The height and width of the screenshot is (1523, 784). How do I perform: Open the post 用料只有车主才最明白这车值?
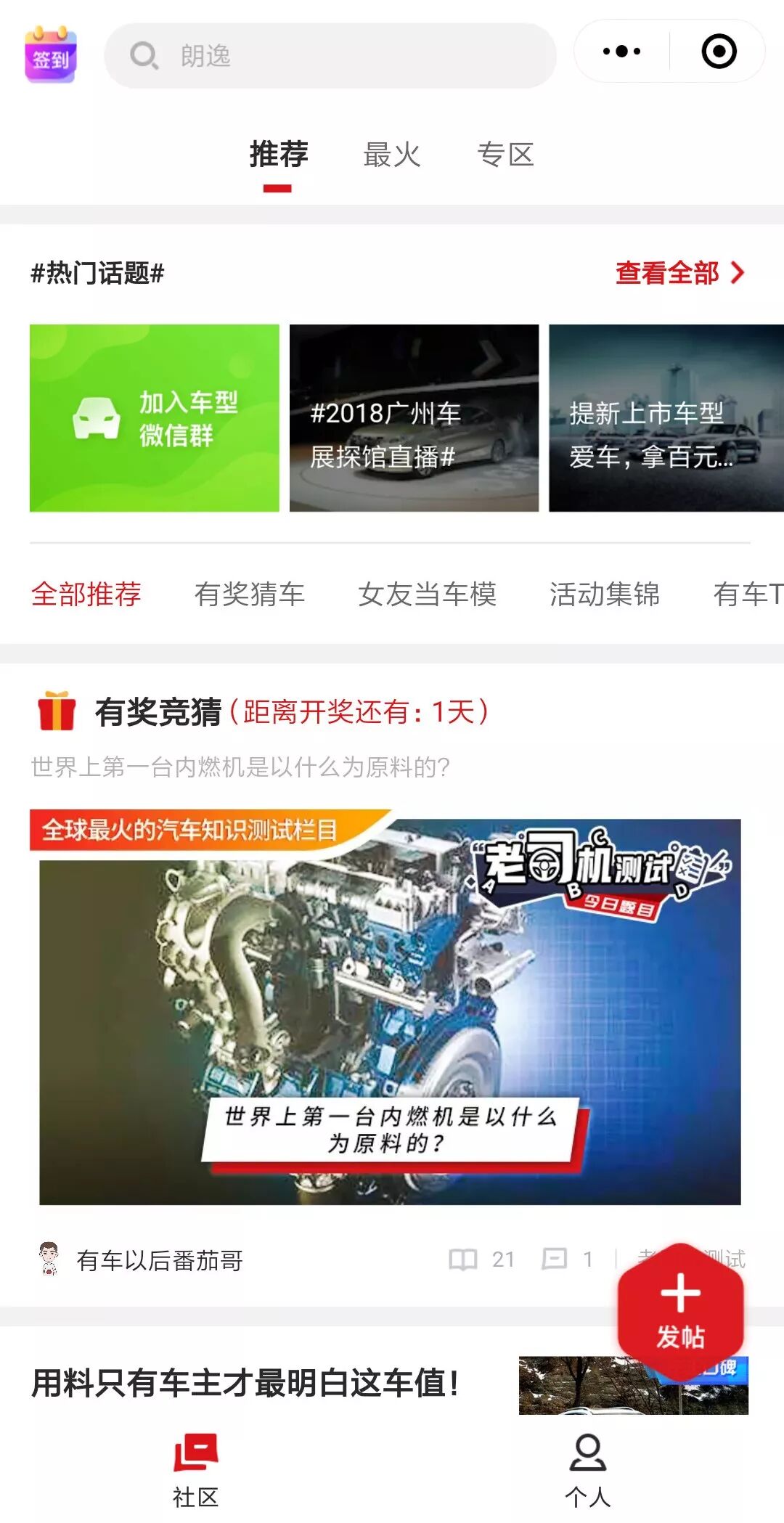point(245,1383)
